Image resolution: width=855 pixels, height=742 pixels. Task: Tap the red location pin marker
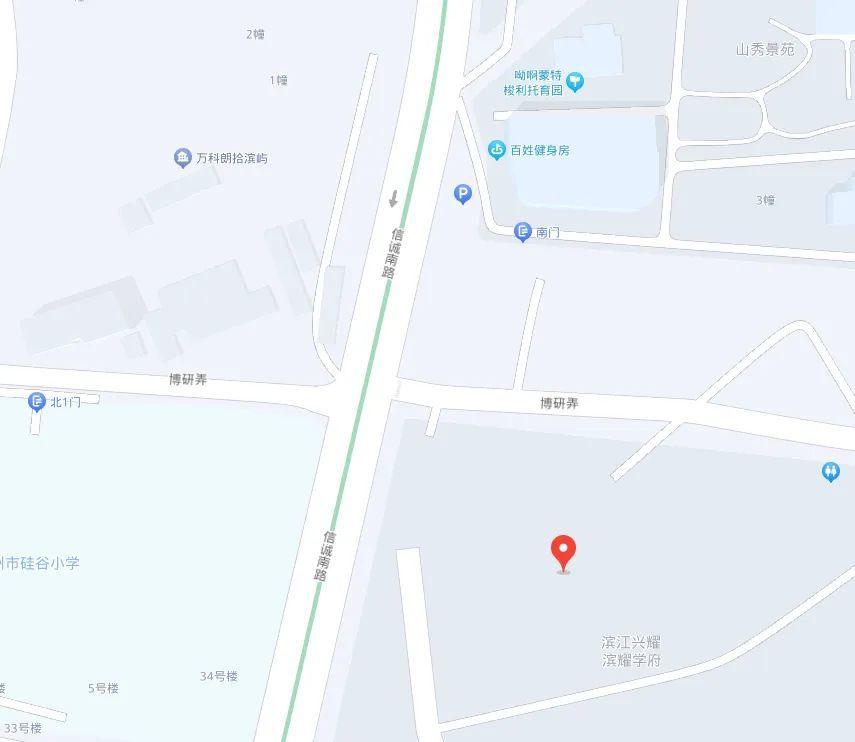pos(564,550)
